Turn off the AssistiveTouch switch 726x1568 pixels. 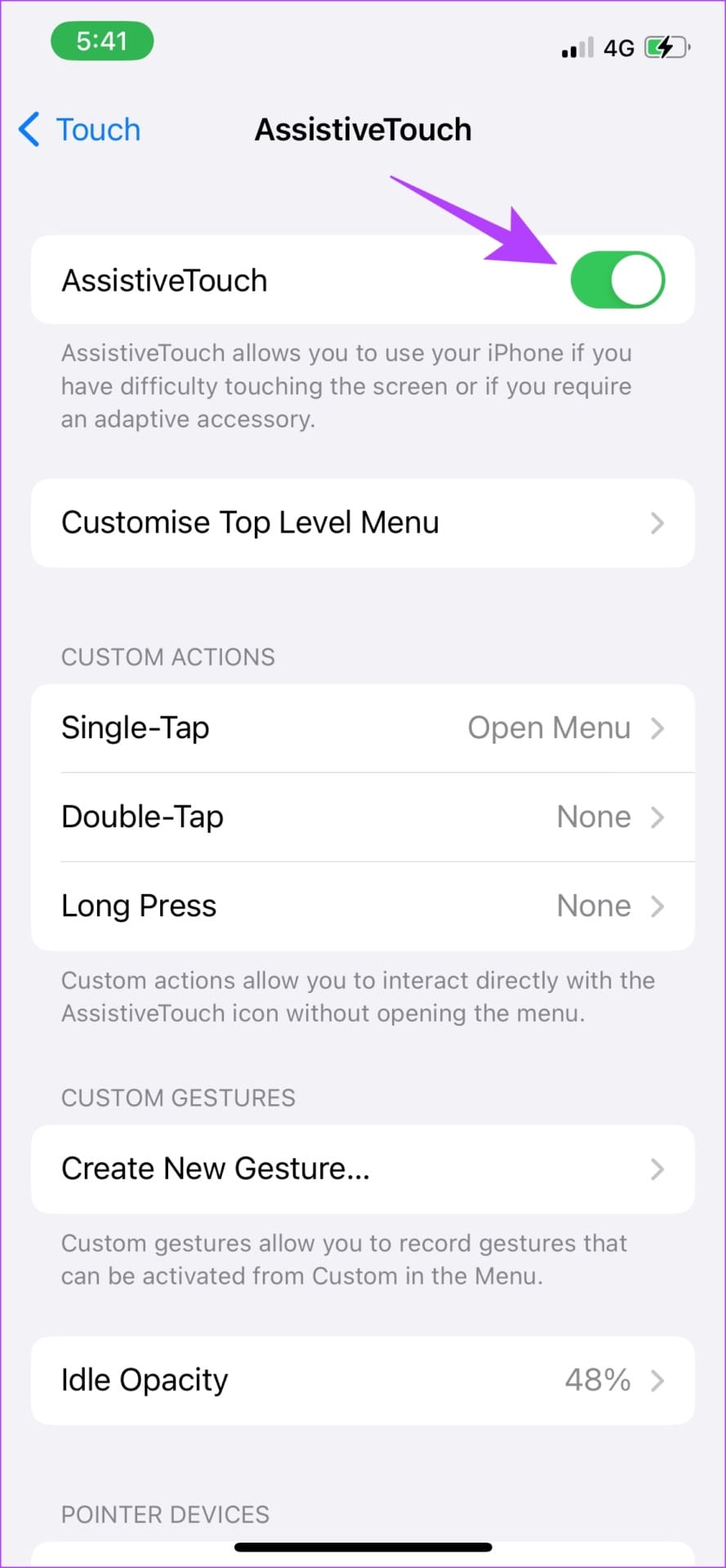(617, 280)
